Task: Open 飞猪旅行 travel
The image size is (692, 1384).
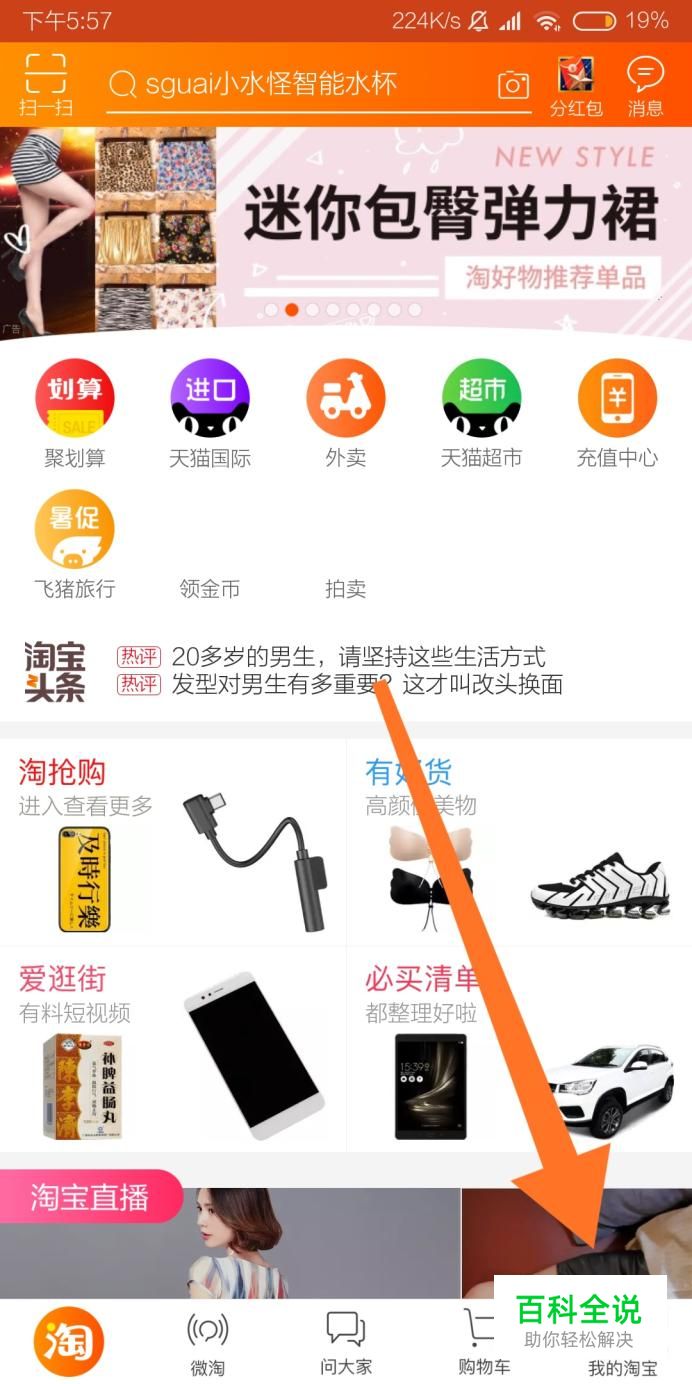Action: [75, 543]
